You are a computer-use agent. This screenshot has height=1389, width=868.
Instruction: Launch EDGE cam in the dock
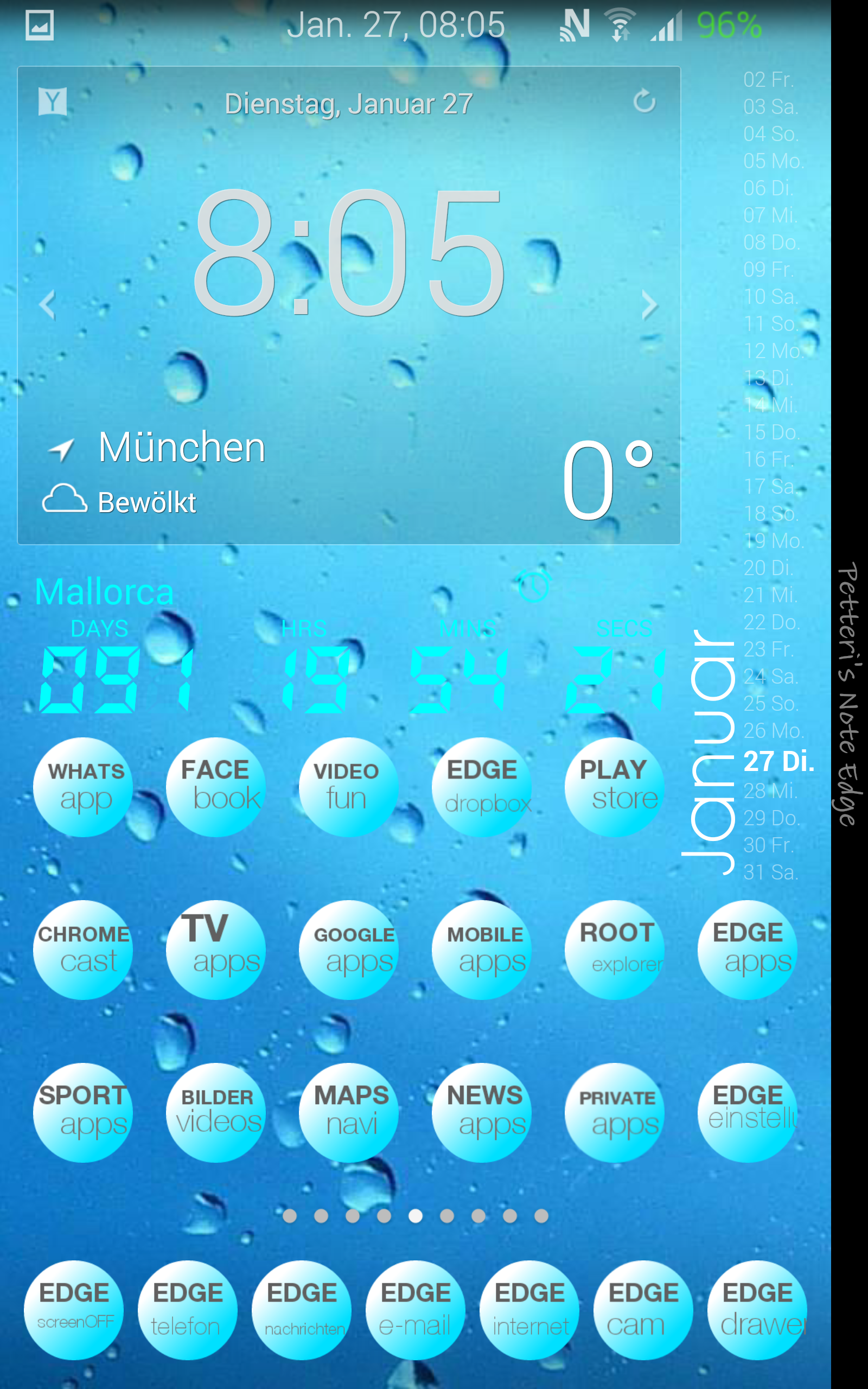tap(643, 1310)
